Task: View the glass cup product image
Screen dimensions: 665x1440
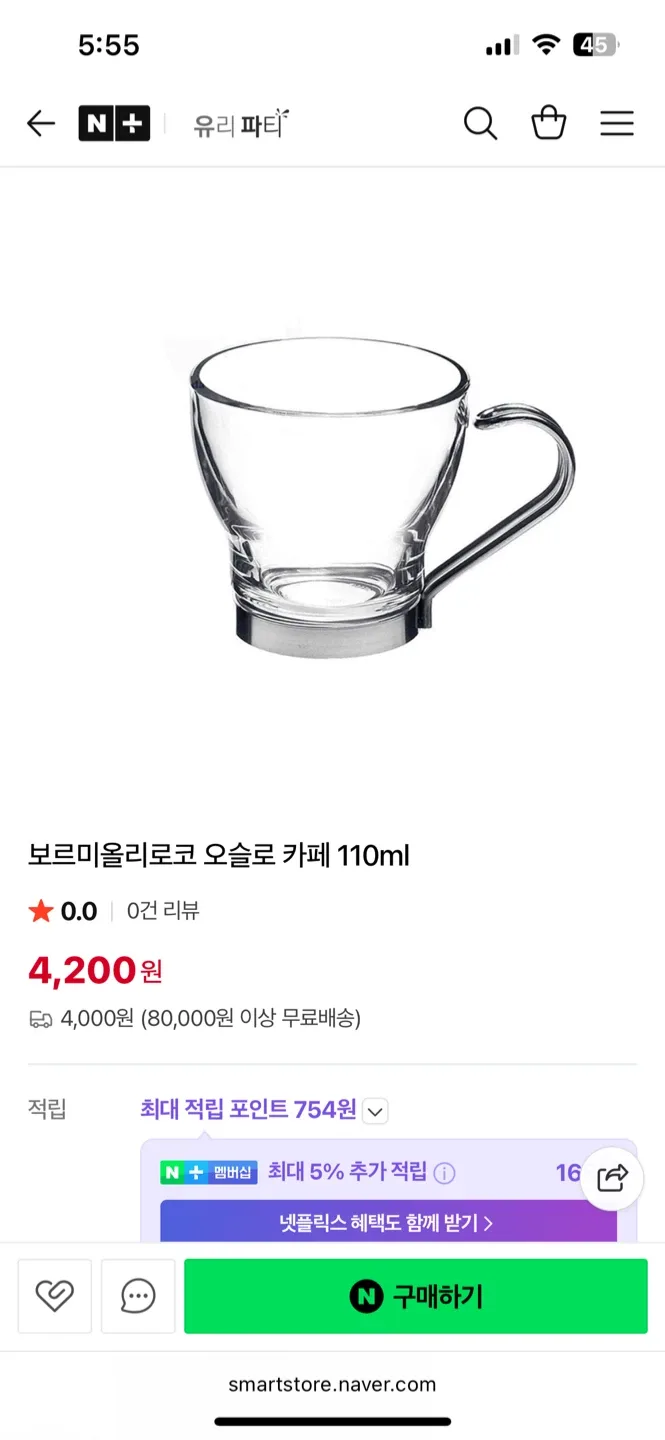Action: click(368, 490)
